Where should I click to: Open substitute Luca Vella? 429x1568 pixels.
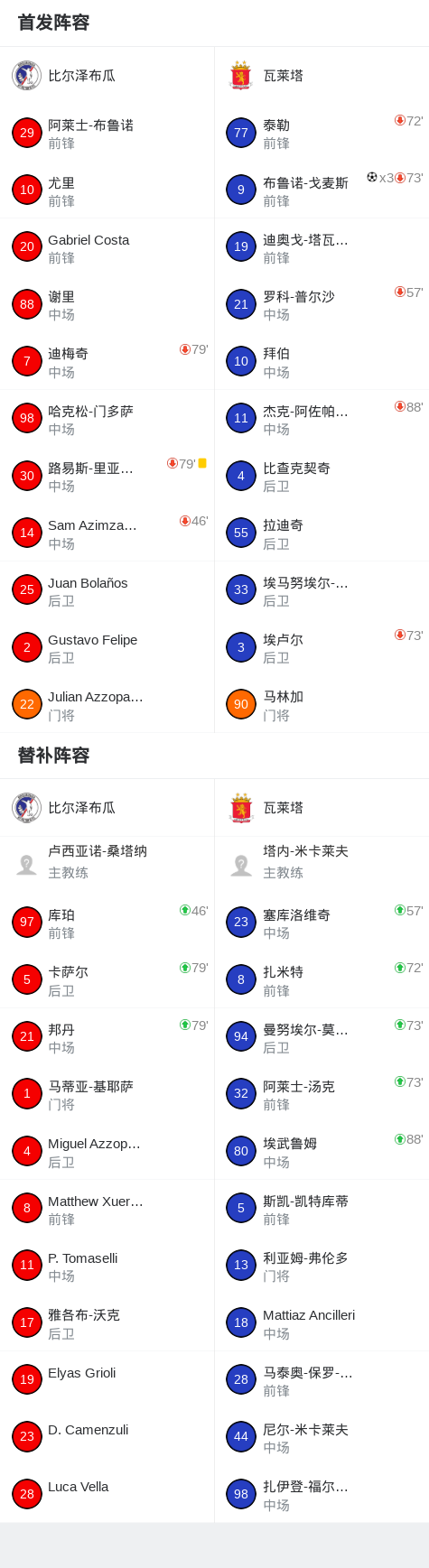coord(107,1494)
